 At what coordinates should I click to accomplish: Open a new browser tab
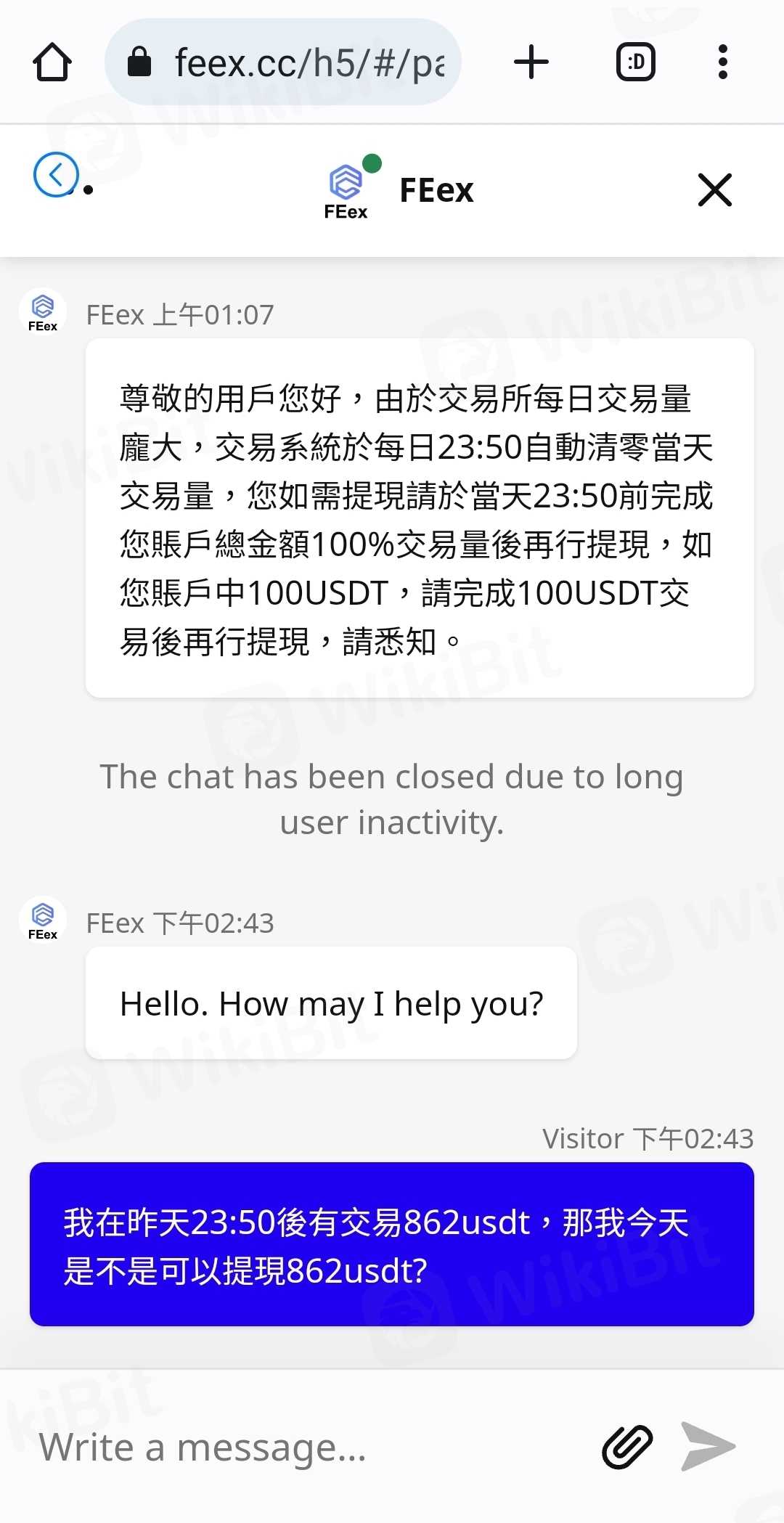(x=531, y=62)
